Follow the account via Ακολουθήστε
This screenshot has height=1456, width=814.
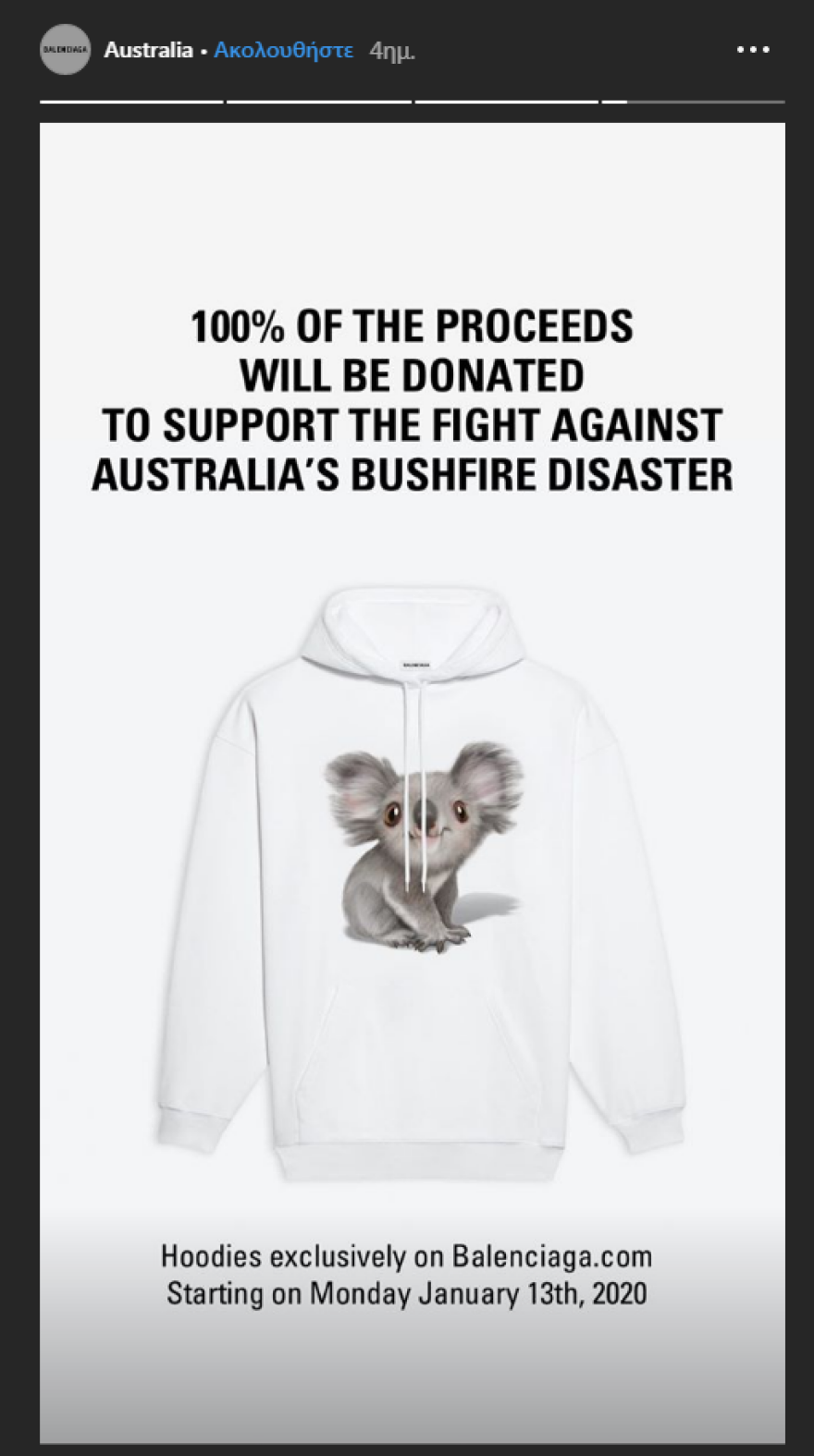point(283,50)
